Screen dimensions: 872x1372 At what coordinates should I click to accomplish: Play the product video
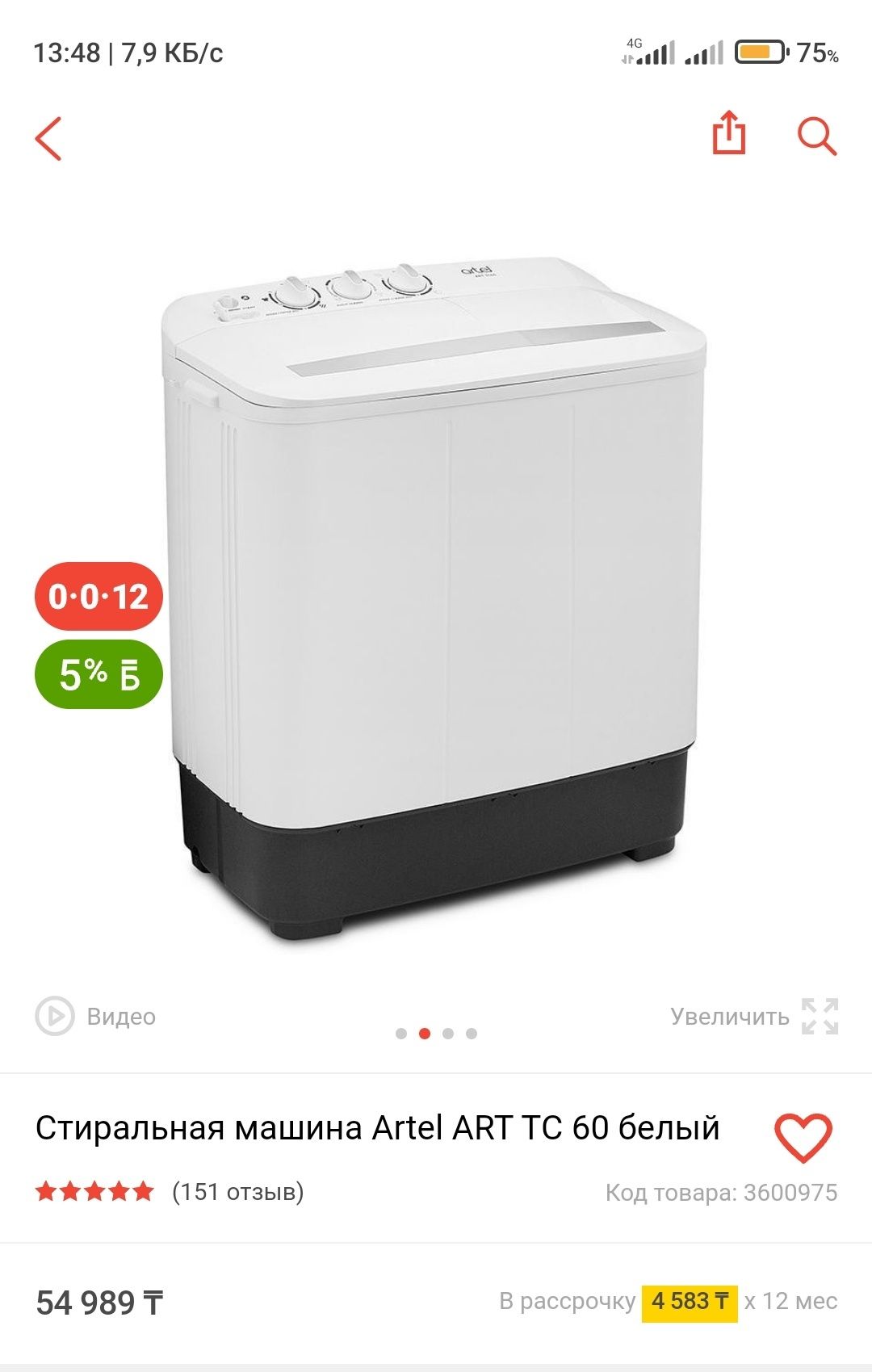[95, 1016]
